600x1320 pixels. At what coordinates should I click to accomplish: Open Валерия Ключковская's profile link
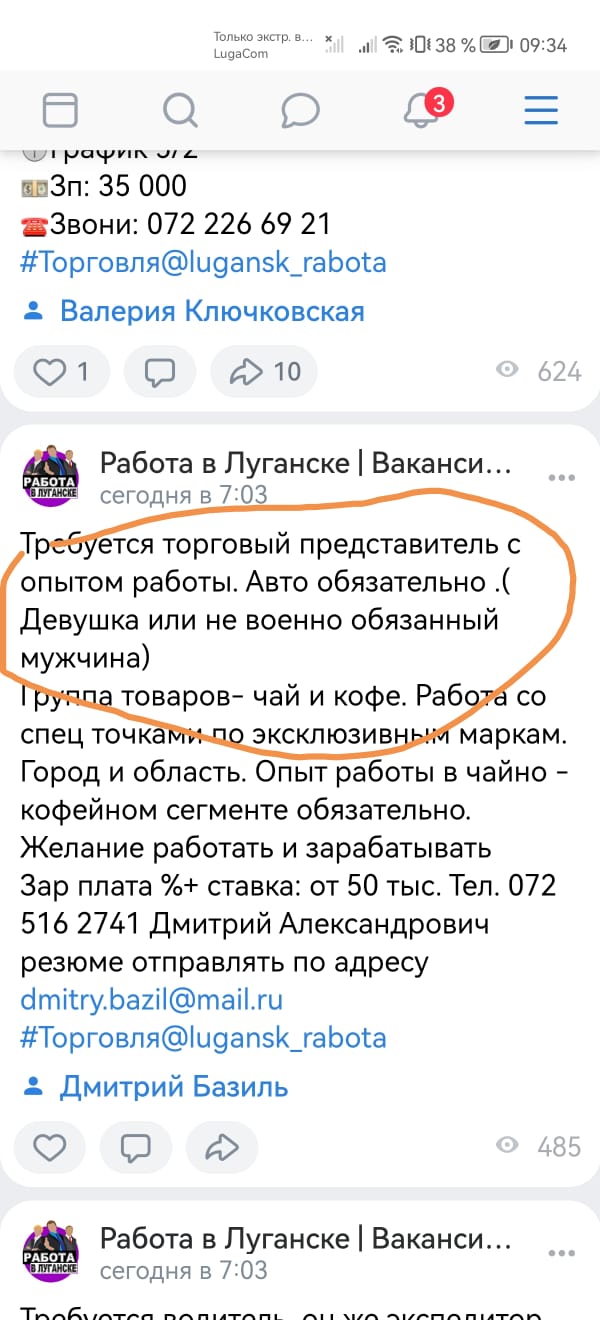211,311
